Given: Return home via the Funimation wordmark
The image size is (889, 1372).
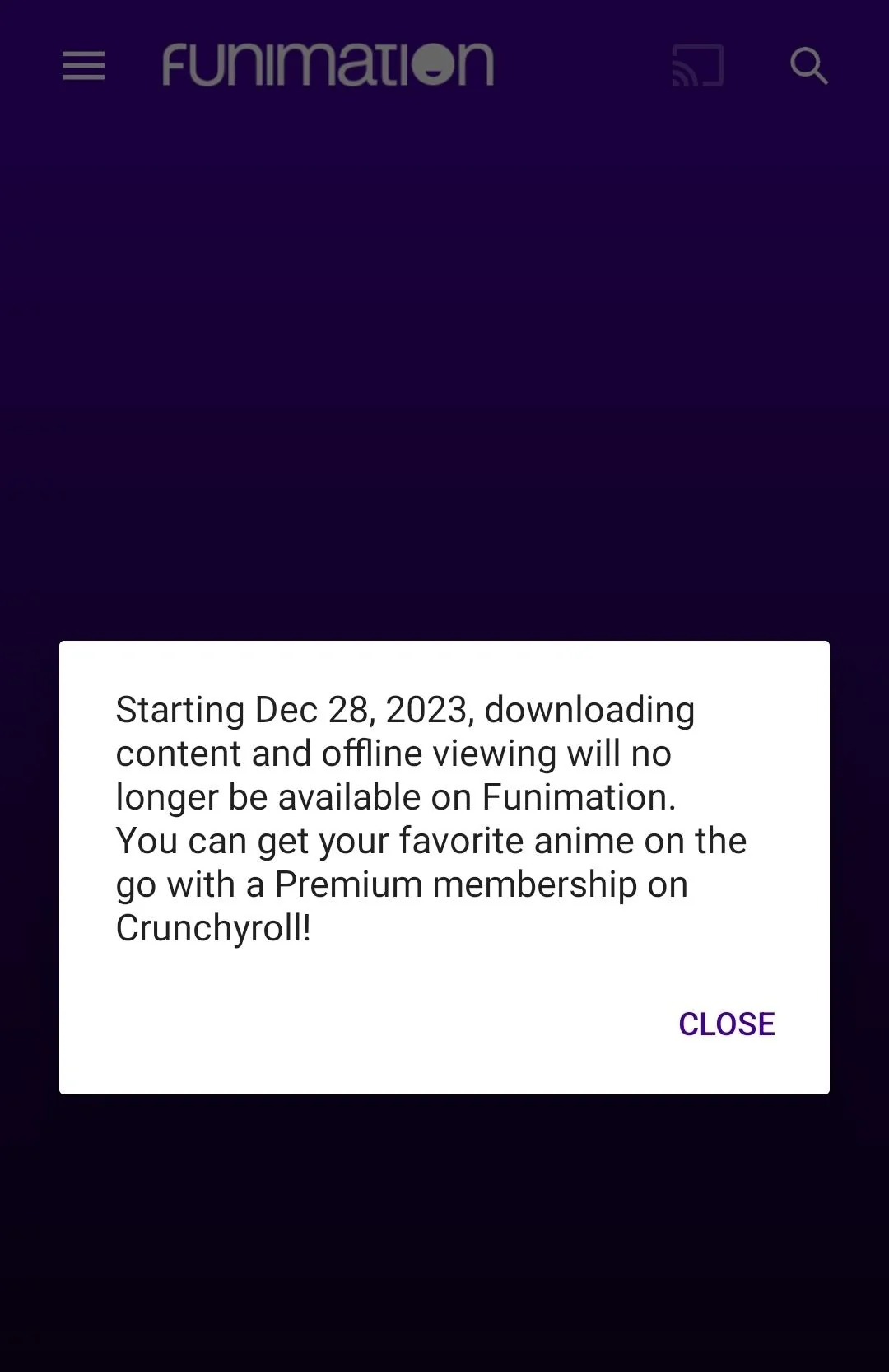Looking at the screenshot, I should click(327, 64).
